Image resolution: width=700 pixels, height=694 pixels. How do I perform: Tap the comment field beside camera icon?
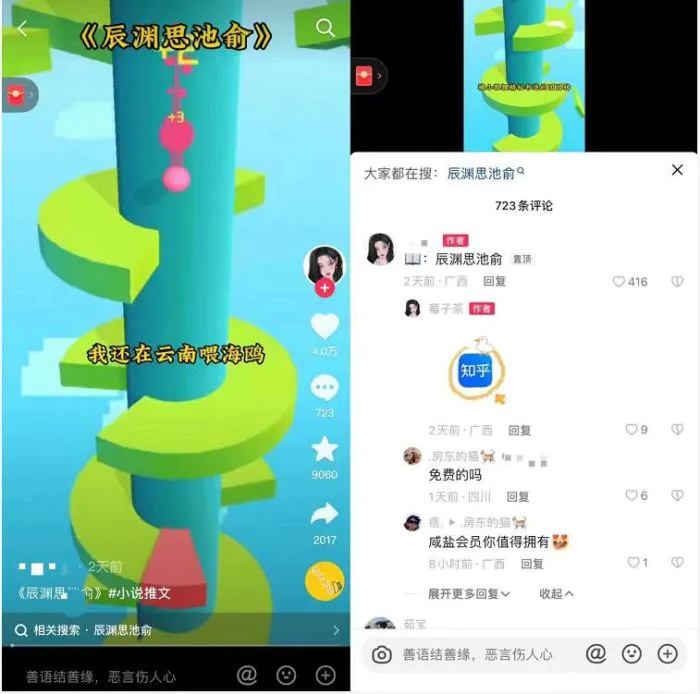[x=478, y=654]
